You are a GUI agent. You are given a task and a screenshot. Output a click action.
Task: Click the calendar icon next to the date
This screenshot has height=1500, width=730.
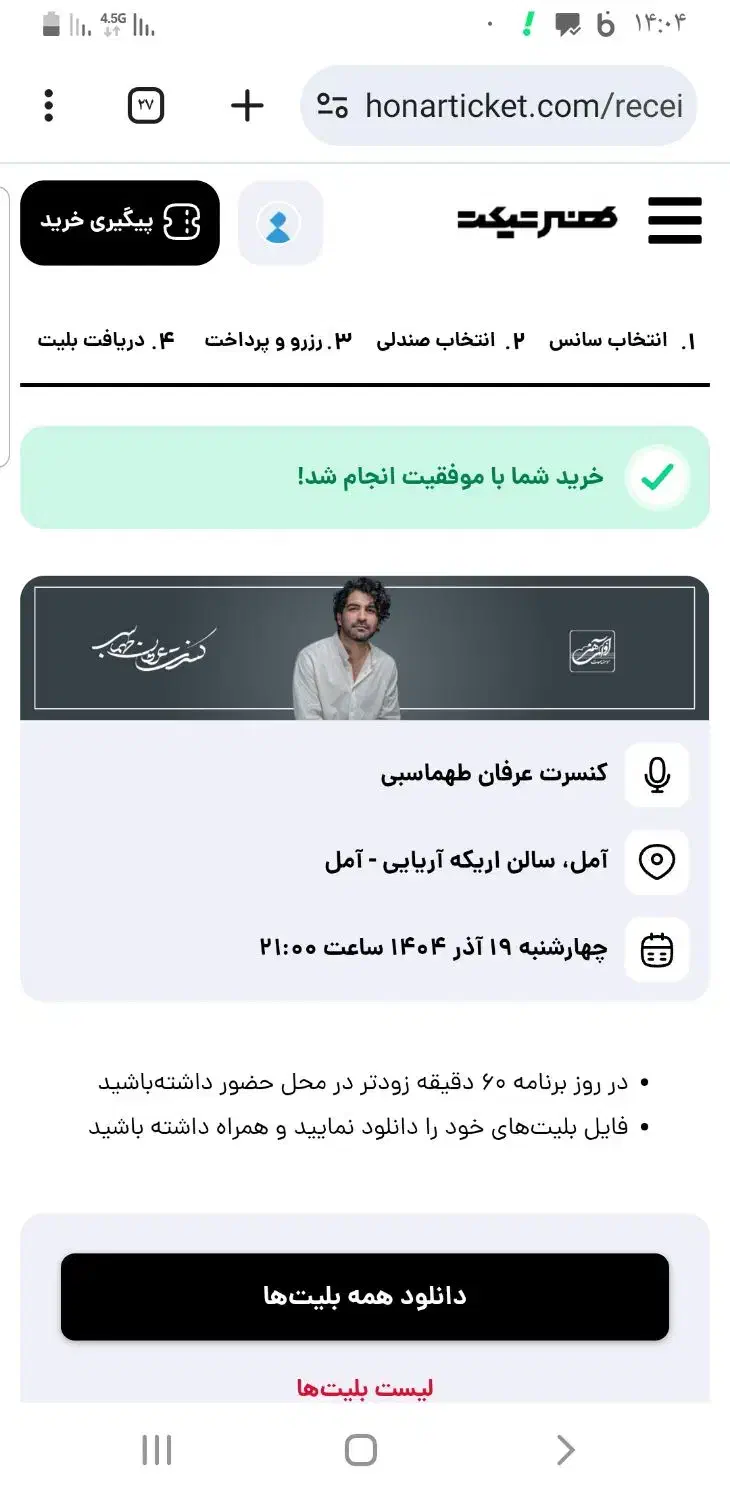tap(656, 949)
